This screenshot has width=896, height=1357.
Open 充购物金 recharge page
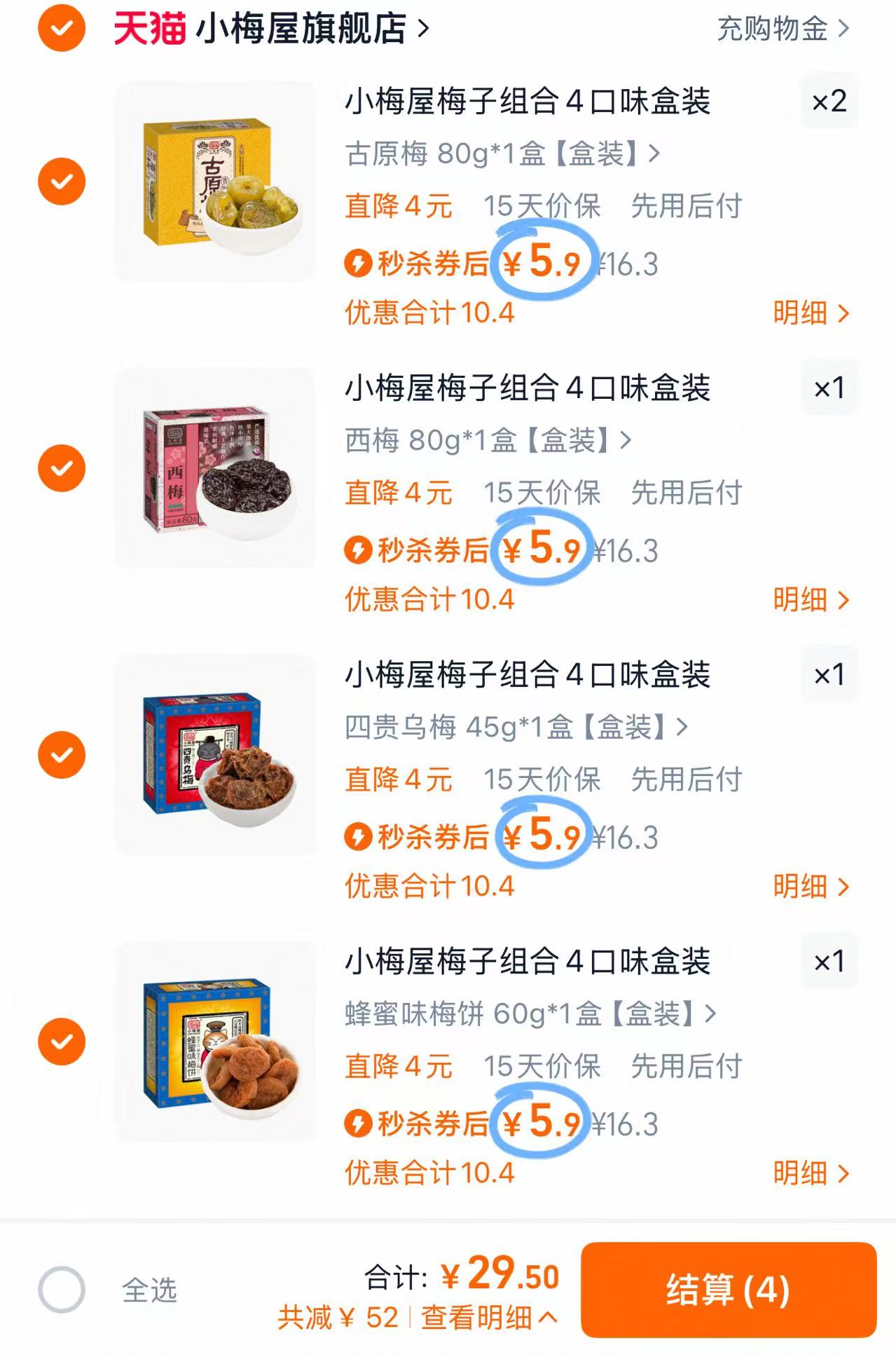773,29
